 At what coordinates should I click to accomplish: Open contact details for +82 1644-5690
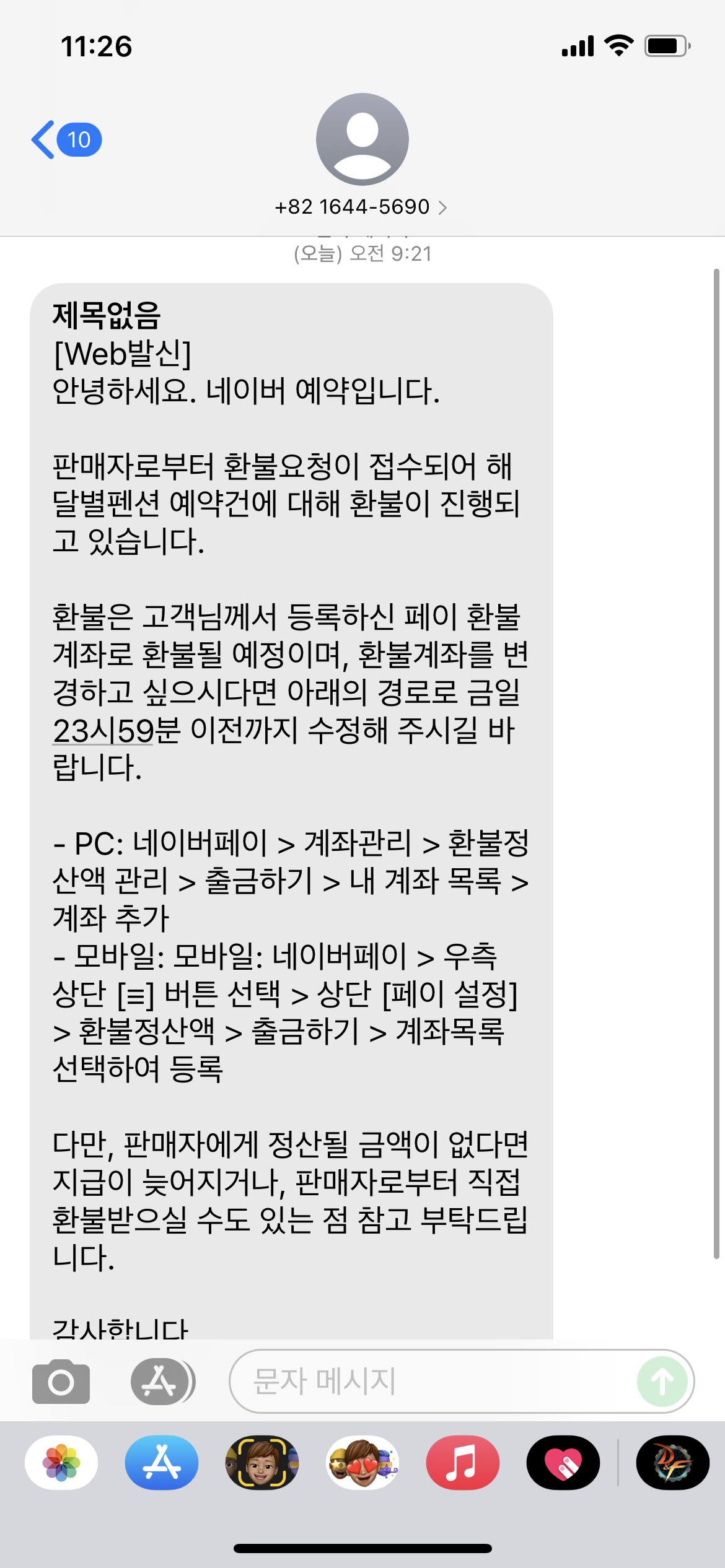[x=361, y=207]
